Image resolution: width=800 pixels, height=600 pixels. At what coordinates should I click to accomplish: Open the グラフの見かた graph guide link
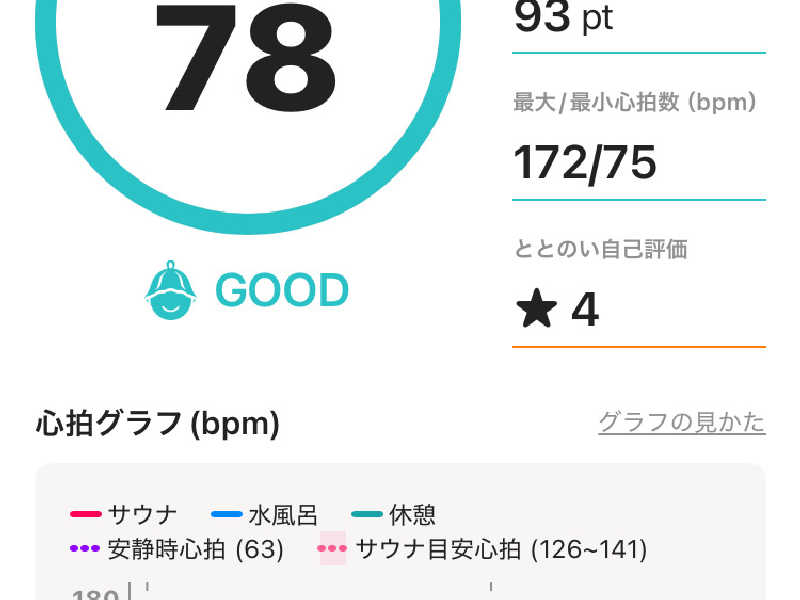[681, 422]
